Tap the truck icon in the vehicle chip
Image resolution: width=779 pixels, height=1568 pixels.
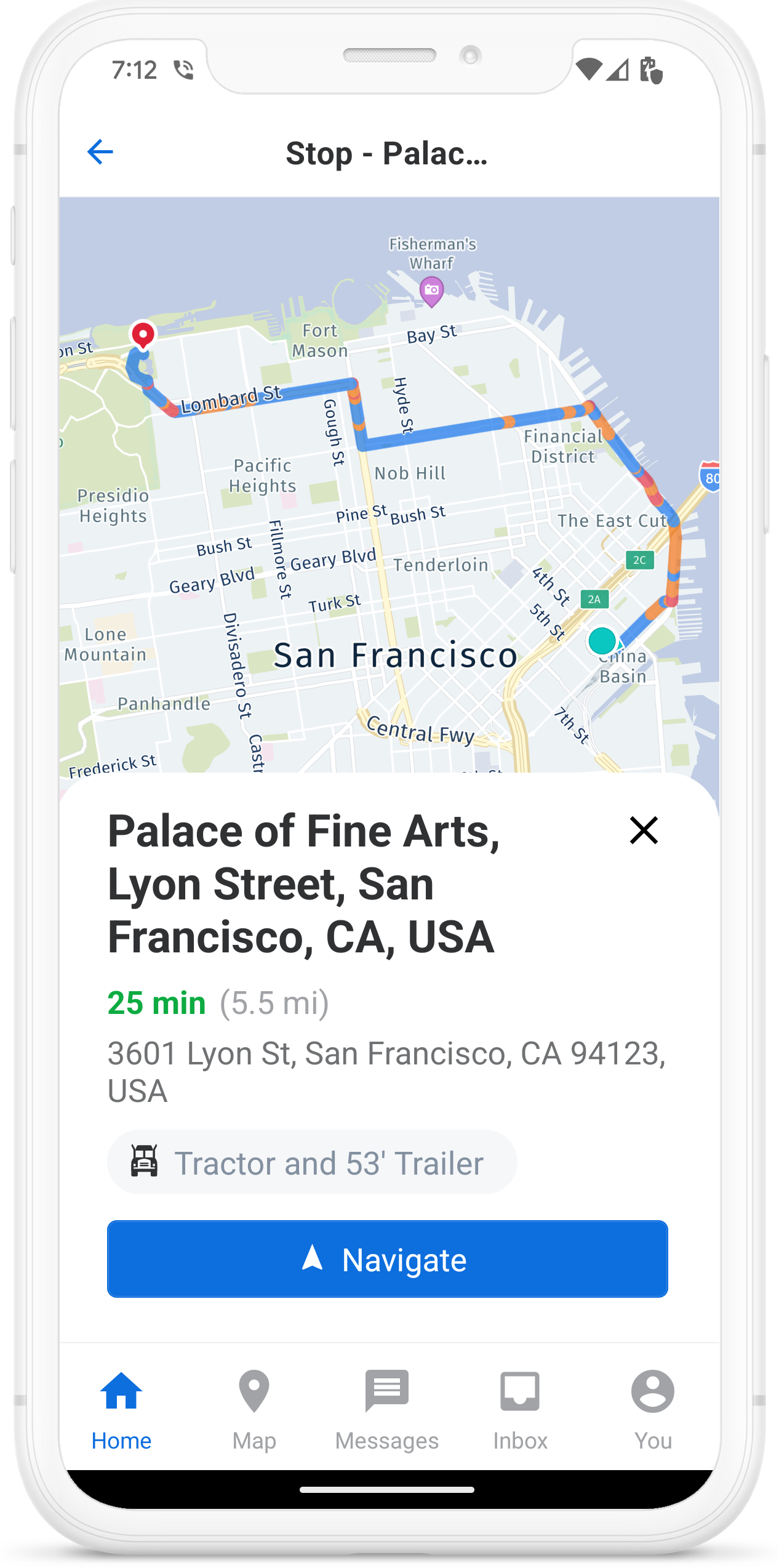tap(143, 1162)
